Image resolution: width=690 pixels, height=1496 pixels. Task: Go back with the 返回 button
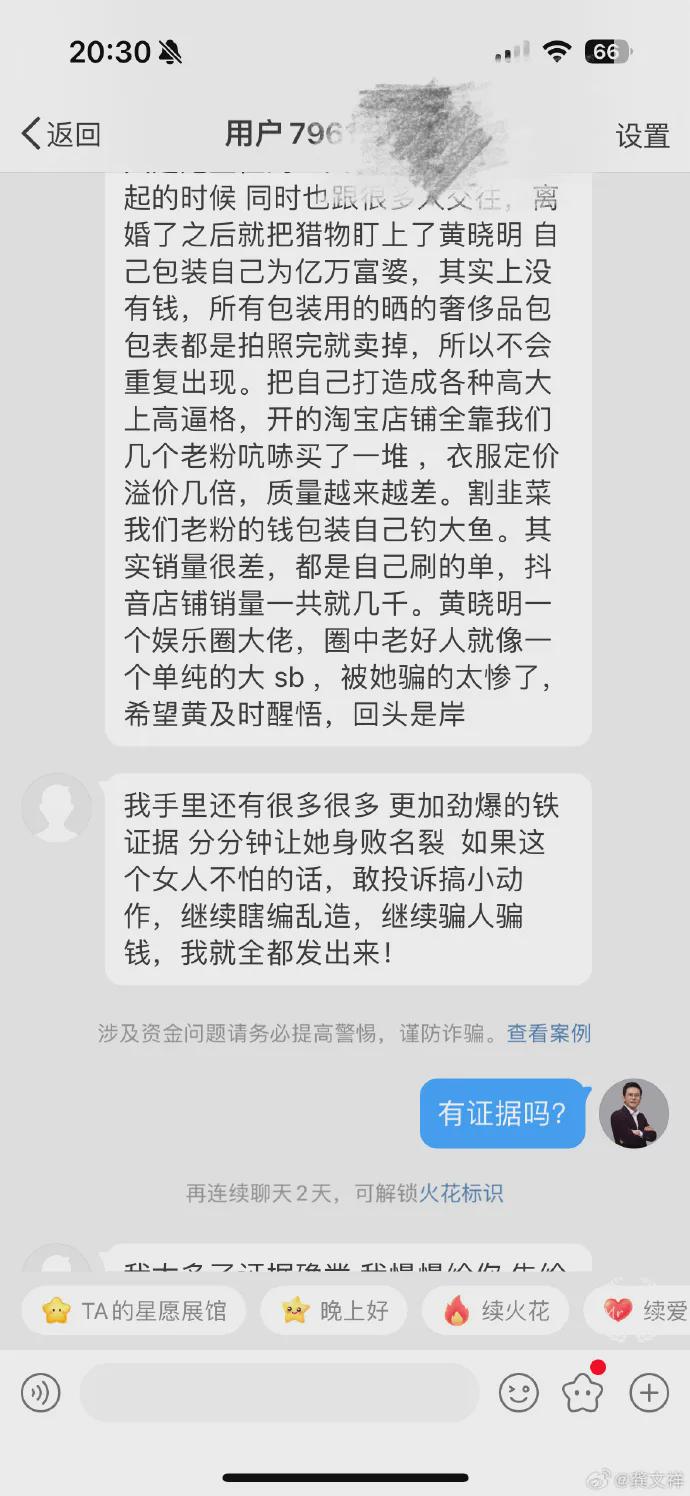(x=61, y=134)
